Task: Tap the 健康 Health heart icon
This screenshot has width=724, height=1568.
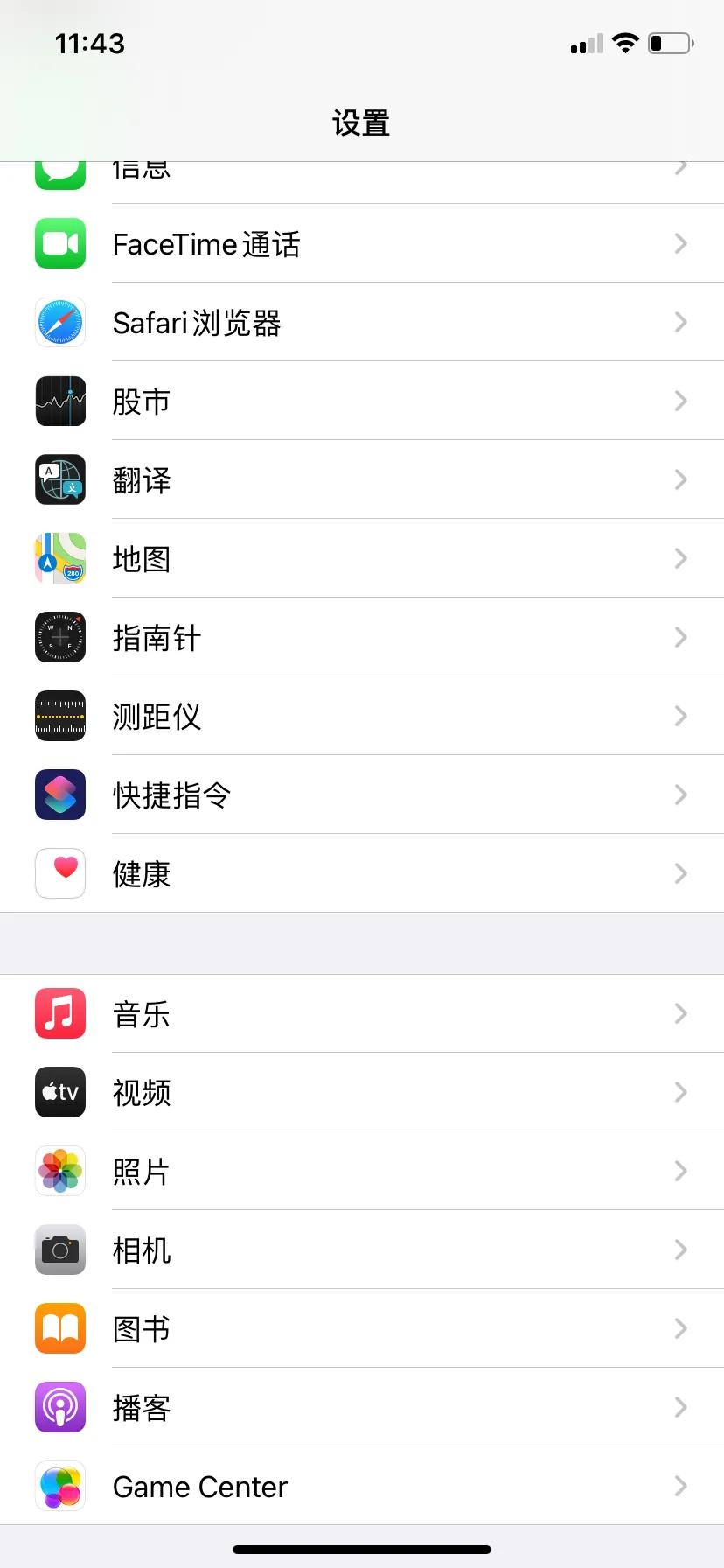Action: pyautogui.click(x=59, y=873)
